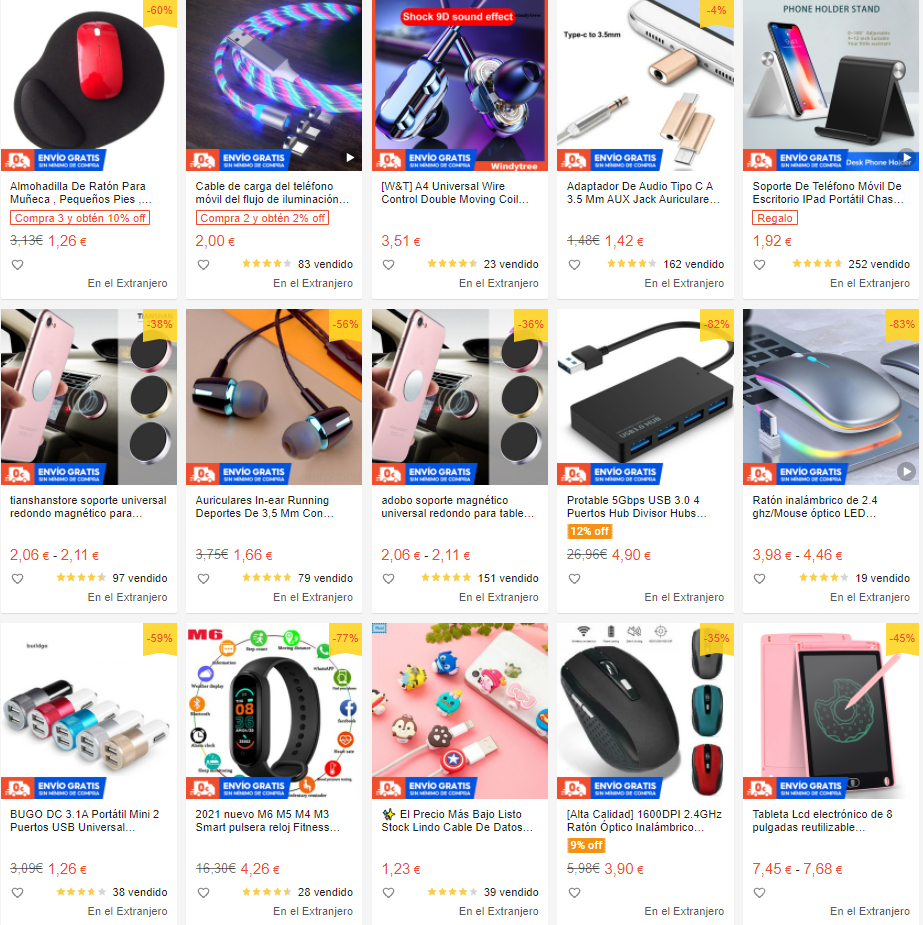Viewport: 923px width, 925px height.
Task: Favorite the USB 3.0 Hub with heart icon
Action: pyautogui.click(x=574, y=579)
